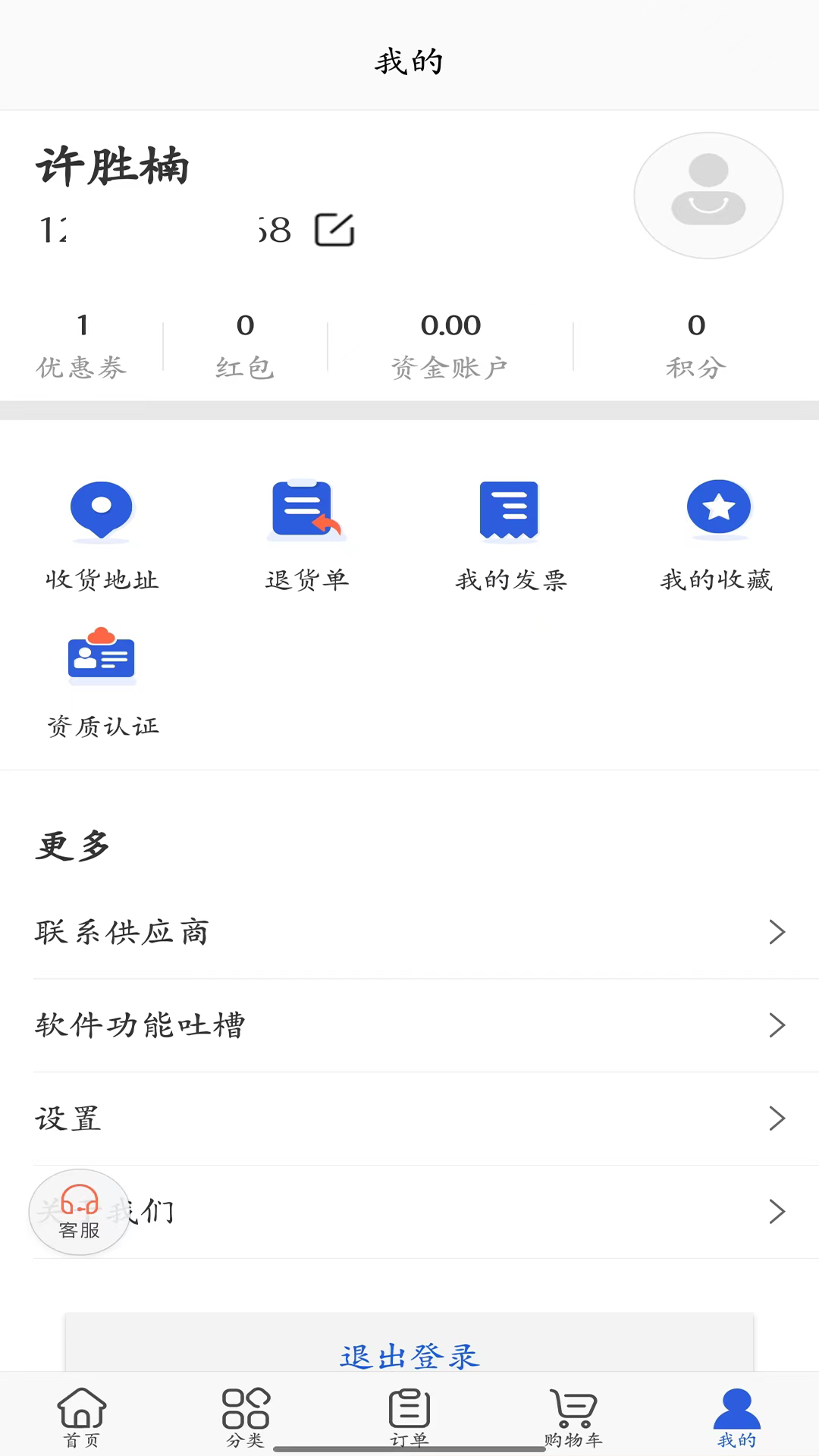The width and height of the screenshot is (819, 1456).
Task: Open the 联系供应商 row
Action: pyautogui.click(x=409, y=932)
